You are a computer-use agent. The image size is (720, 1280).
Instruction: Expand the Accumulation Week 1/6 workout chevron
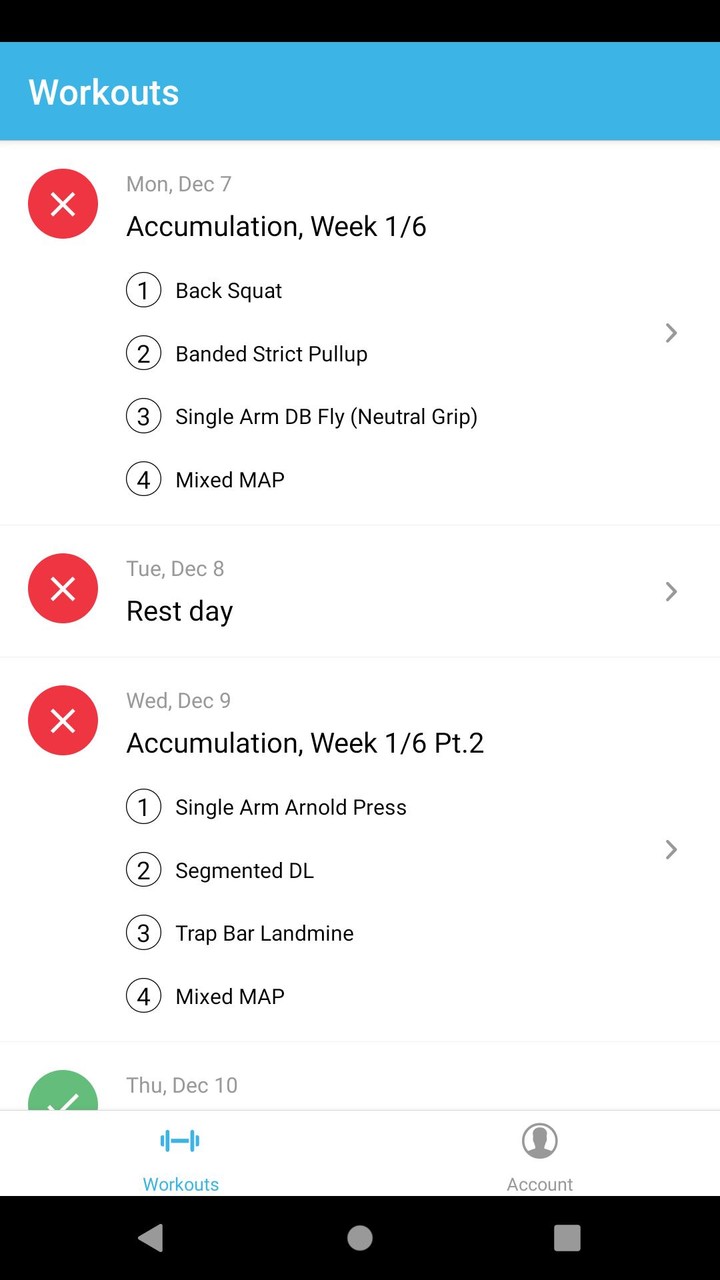pyautogui.click(x=671, y=333)
